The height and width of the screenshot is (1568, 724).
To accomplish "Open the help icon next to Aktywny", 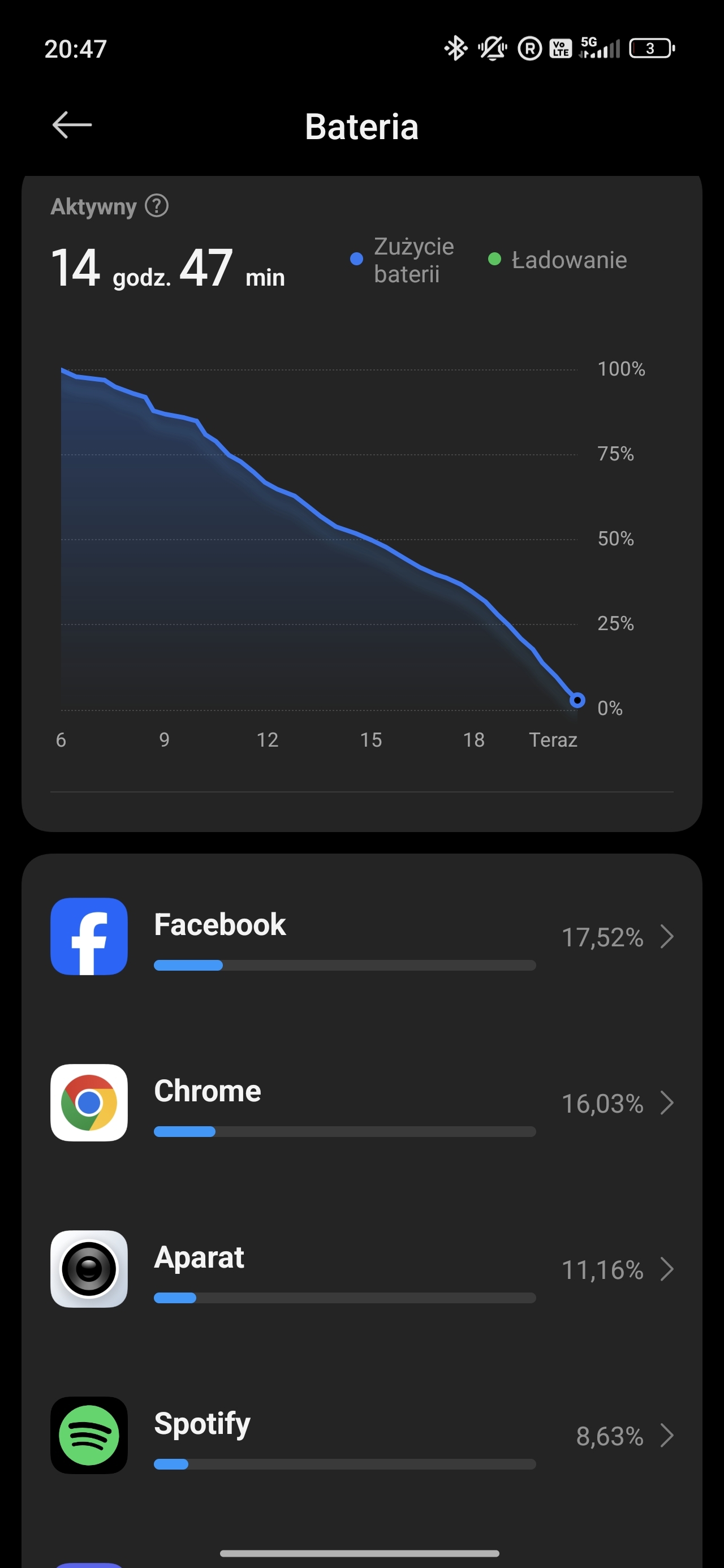I will click(x=157, y=206).
